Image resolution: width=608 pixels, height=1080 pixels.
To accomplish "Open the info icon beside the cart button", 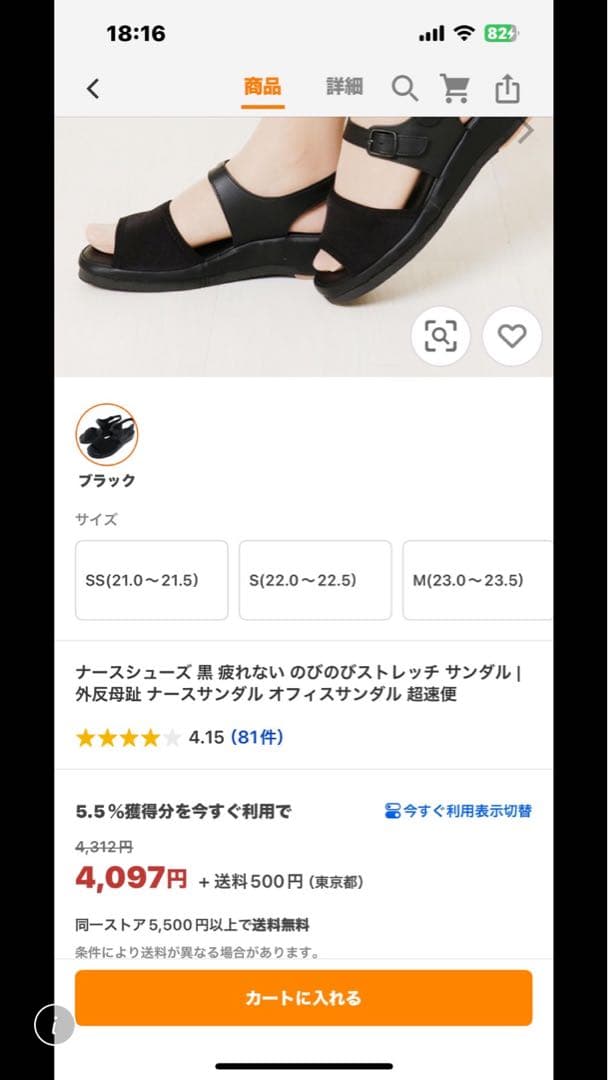I will point(54,1024).
